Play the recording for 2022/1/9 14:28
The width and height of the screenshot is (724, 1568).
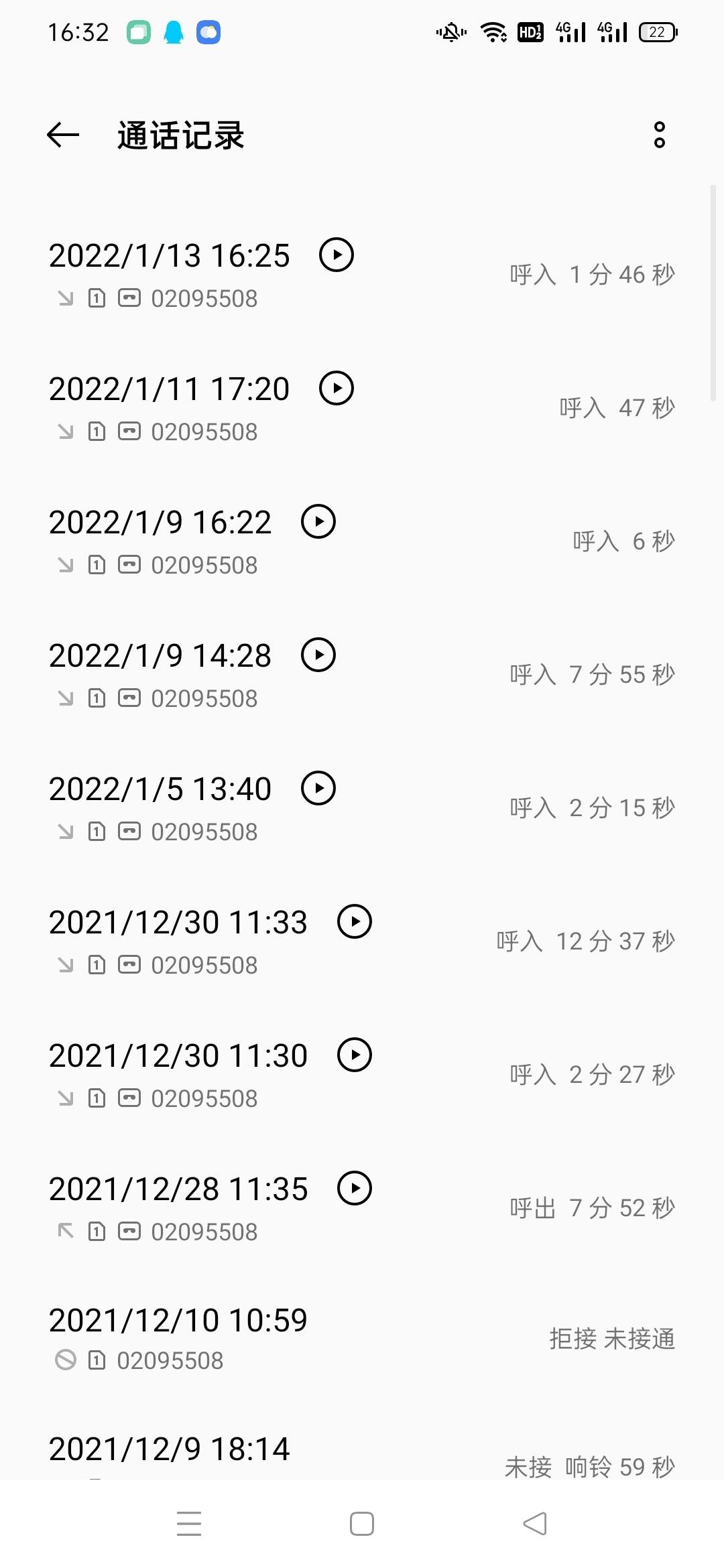(318, 655)
